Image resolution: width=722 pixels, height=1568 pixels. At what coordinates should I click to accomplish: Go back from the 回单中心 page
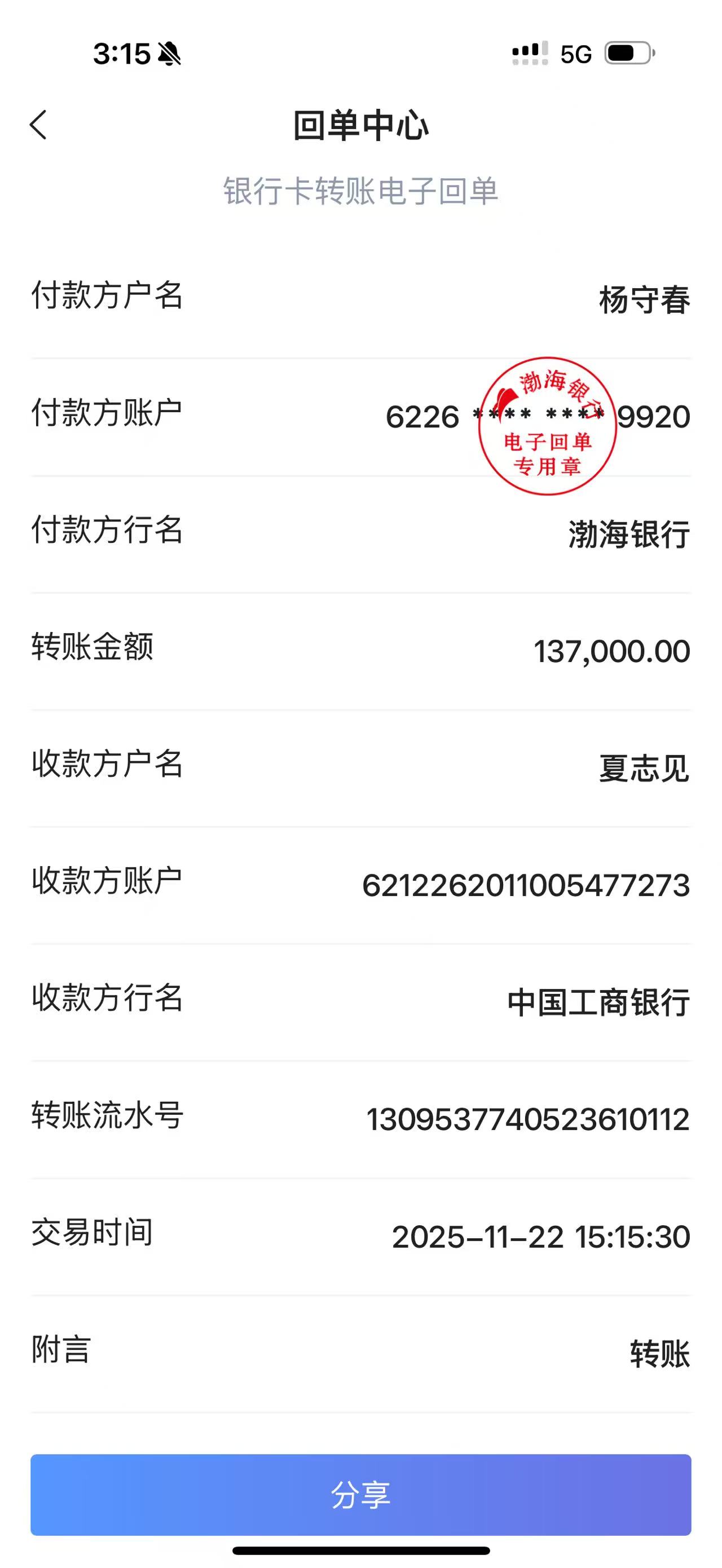(x=38, y=125)
